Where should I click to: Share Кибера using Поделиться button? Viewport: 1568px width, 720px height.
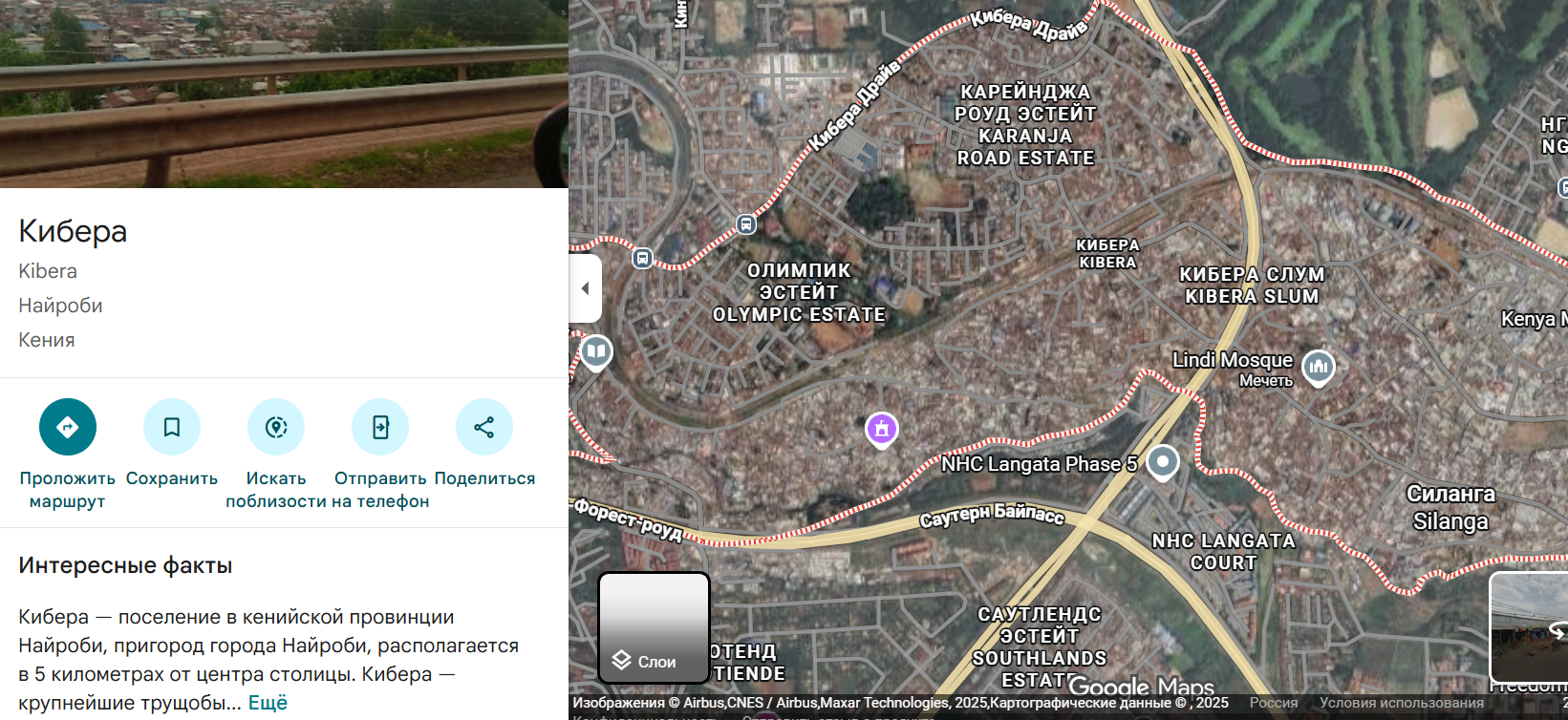coord(484,427)
